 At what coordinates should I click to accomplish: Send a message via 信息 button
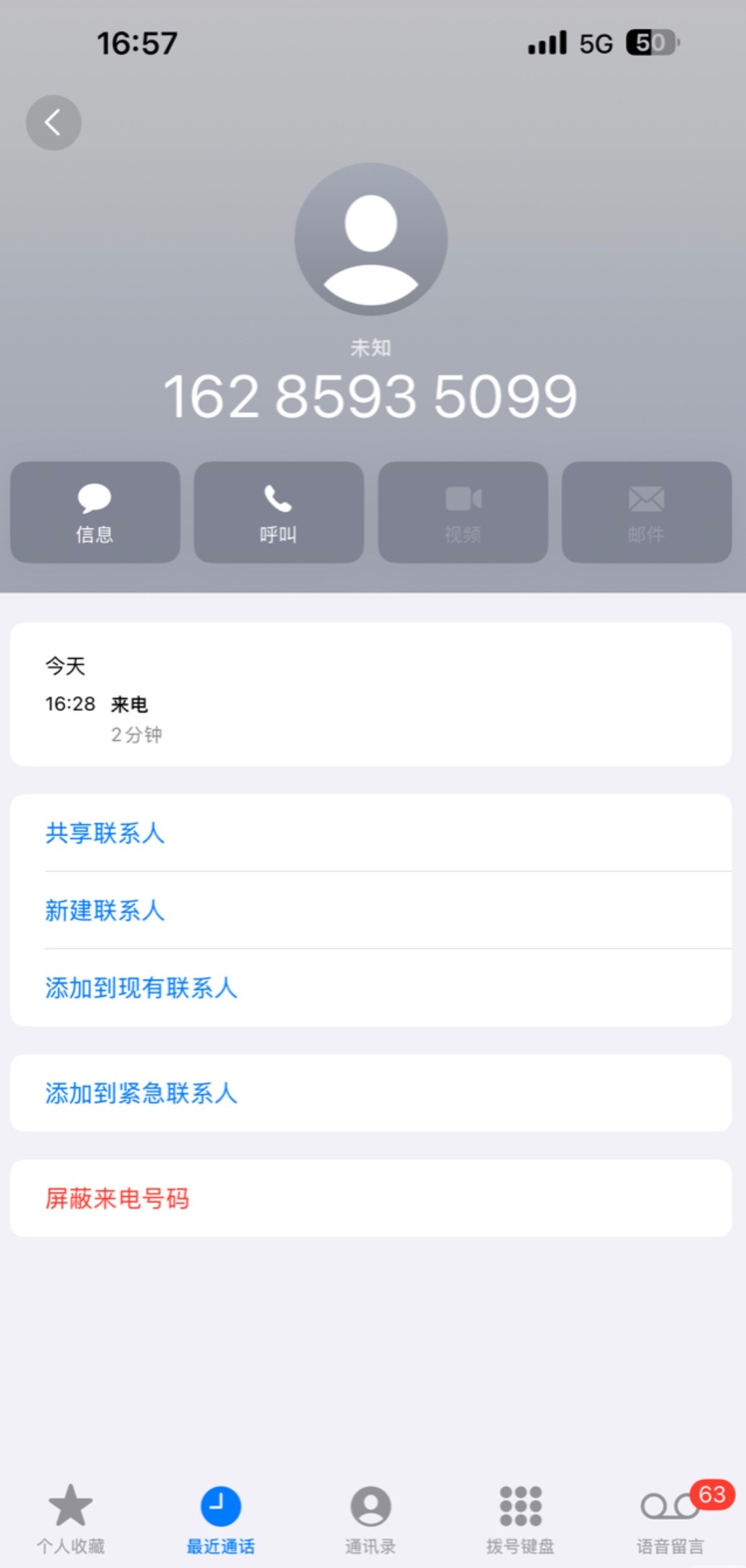coord(94,513)
